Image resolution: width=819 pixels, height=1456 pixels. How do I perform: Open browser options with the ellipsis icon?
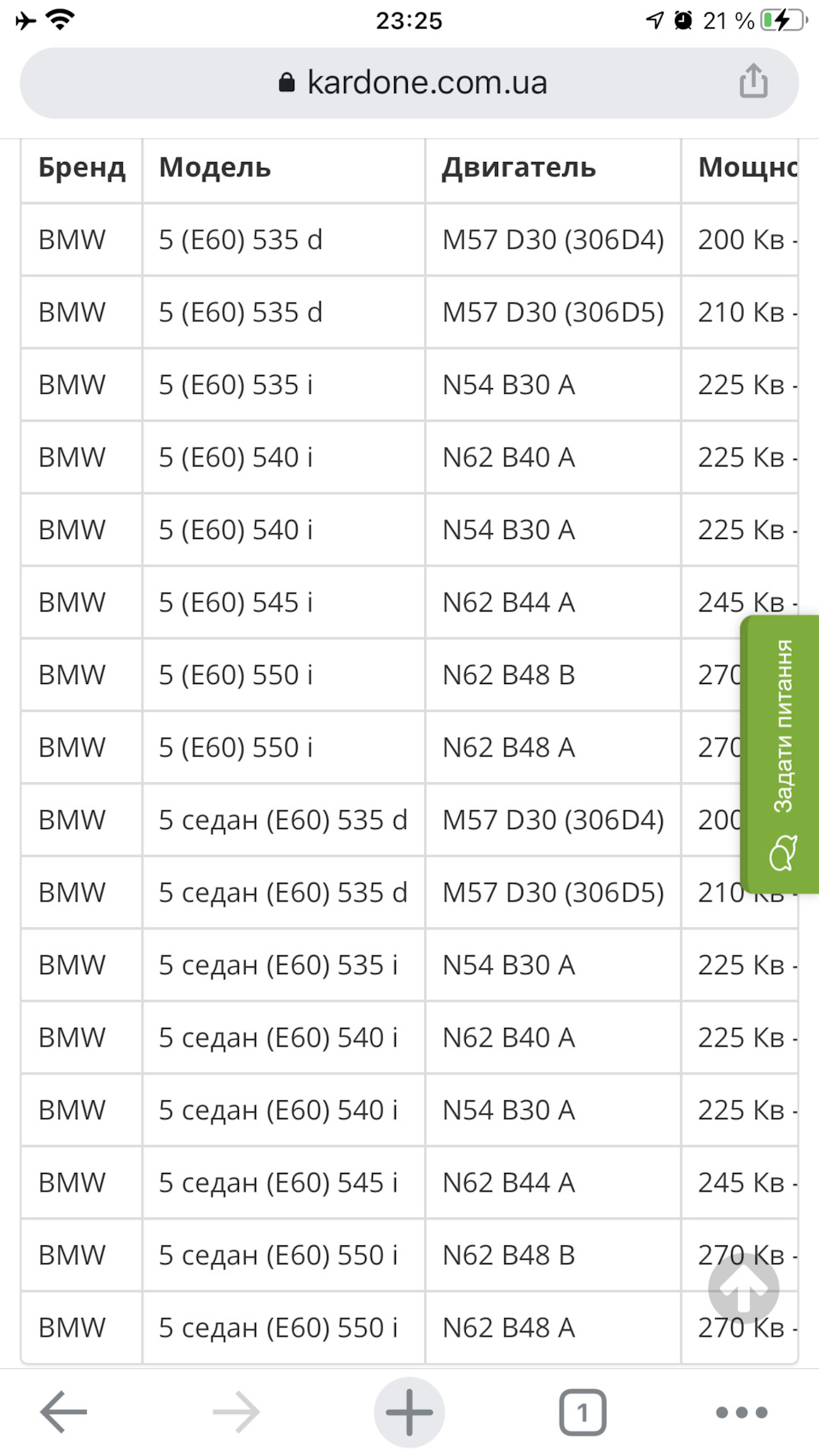pyautogui.click(x=741, y=1412)
